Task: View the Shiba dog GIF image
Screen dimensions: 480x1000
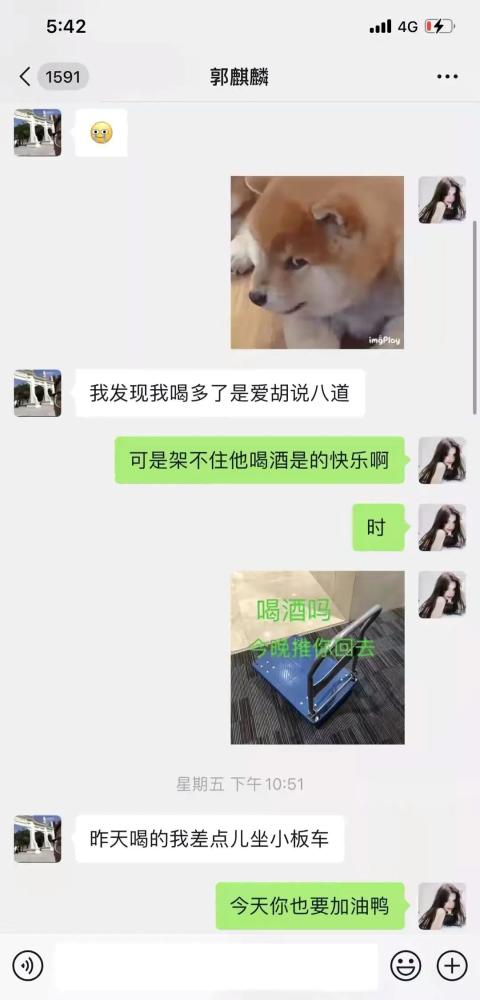Action: point(317,262)
